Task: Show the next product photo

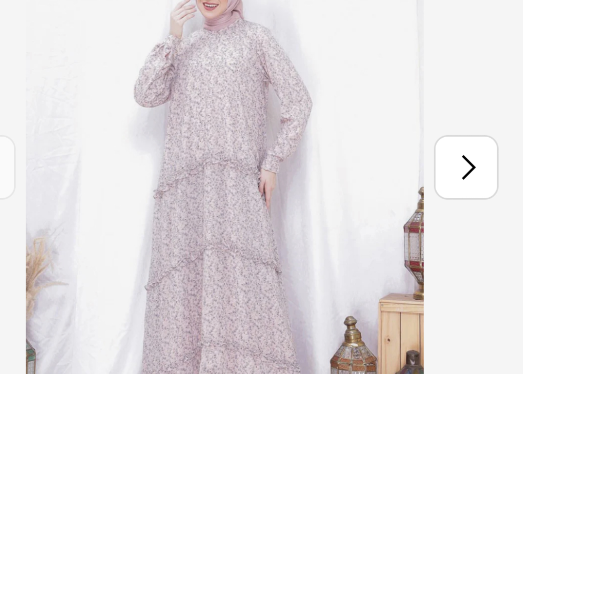Action: pyautogui.click(x=466, y=167)
